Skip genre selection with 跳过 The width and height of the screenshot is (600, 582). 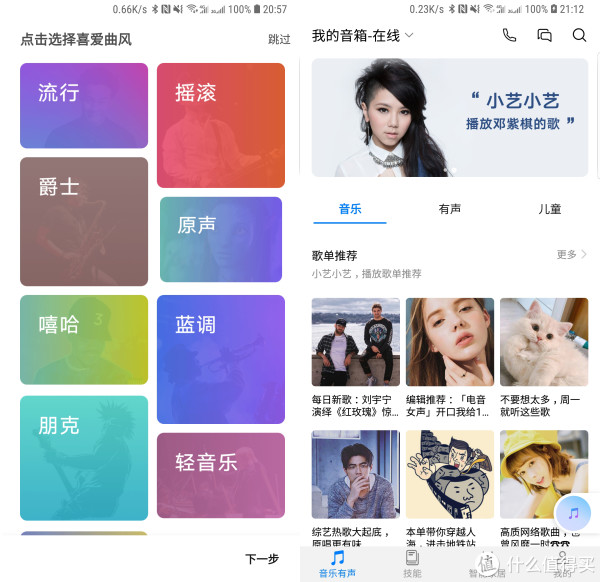279,39
